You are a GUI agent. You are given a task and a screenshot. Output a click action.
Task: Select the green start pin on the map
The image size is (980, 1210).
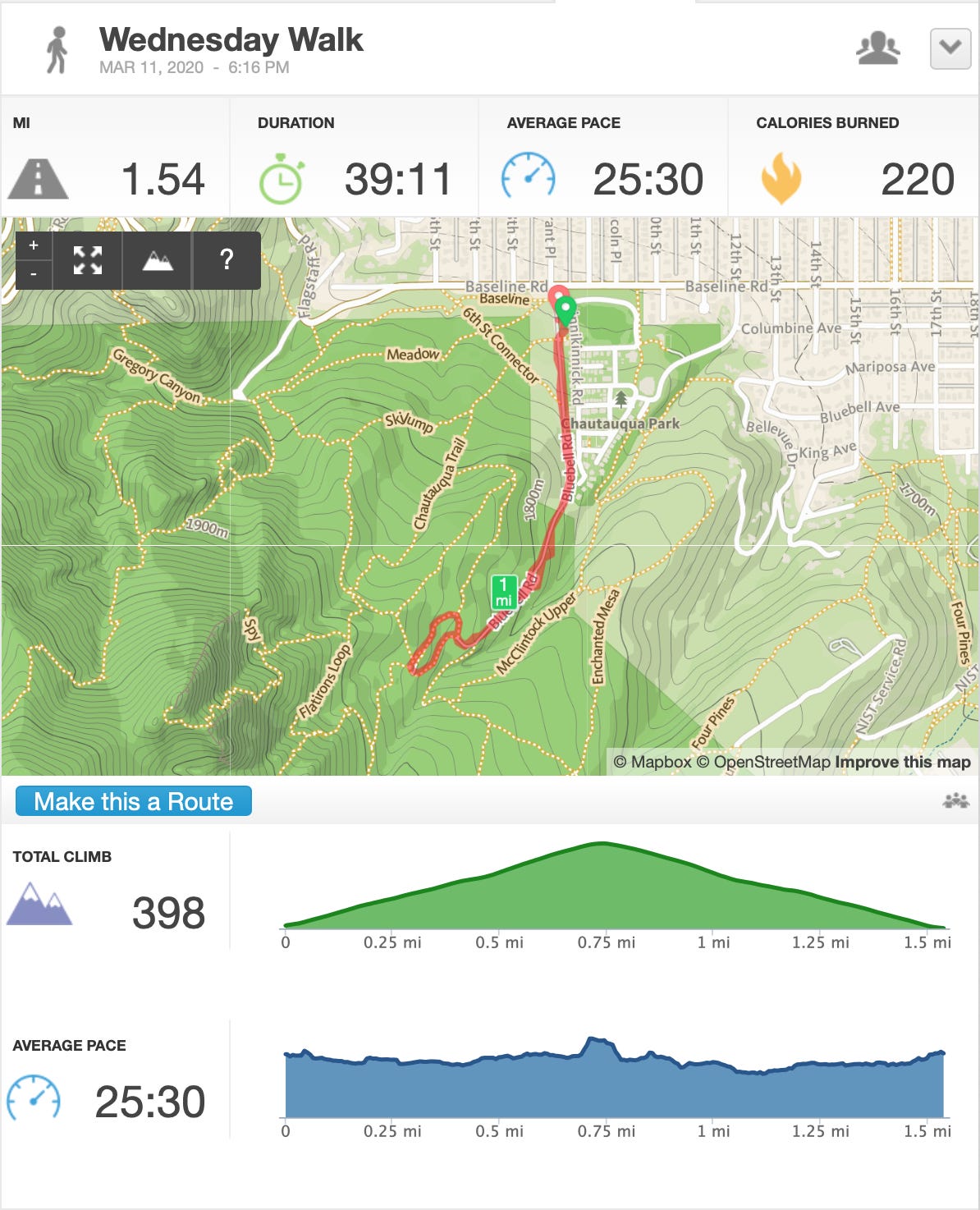click(565, 311)
